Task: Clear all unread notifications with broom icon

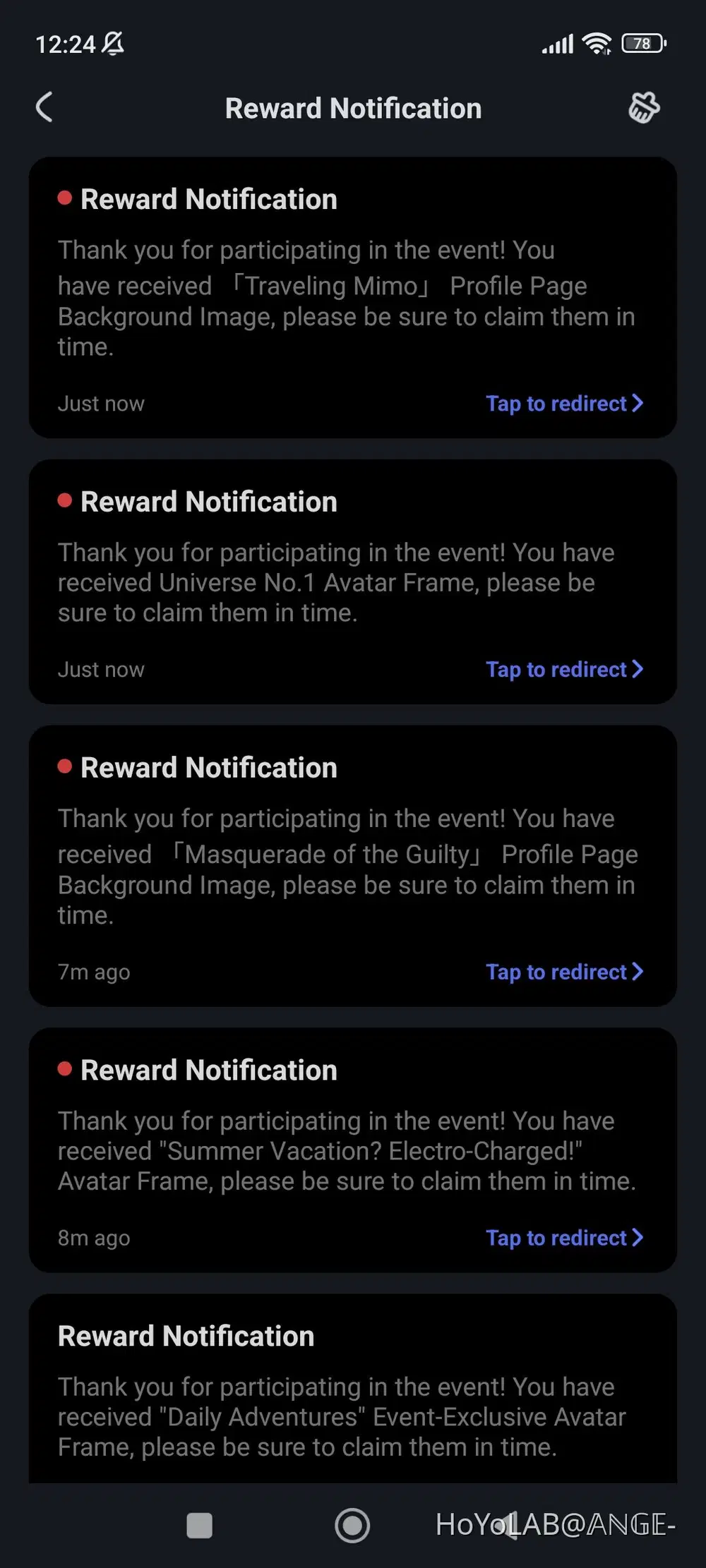Action: 644,108
